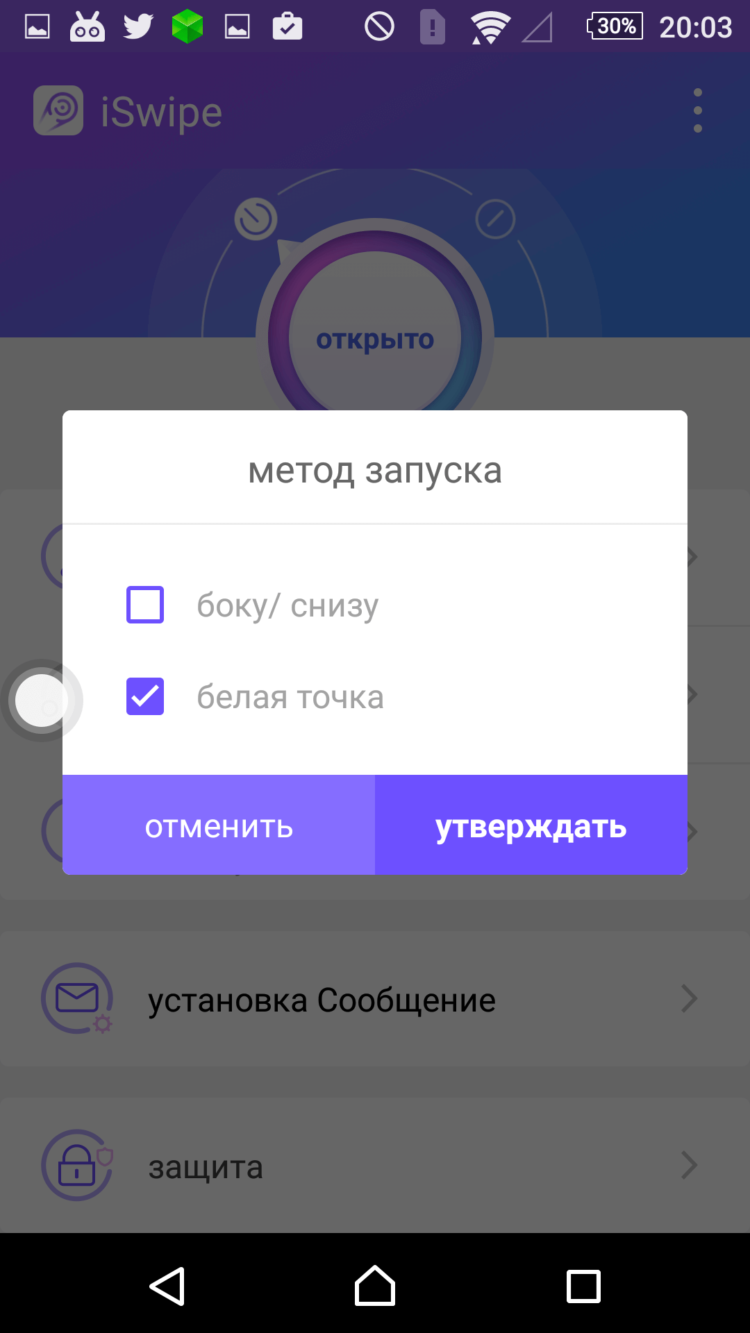
Task: Tap the back navigation arrow
Action: tap(167, 1287)
